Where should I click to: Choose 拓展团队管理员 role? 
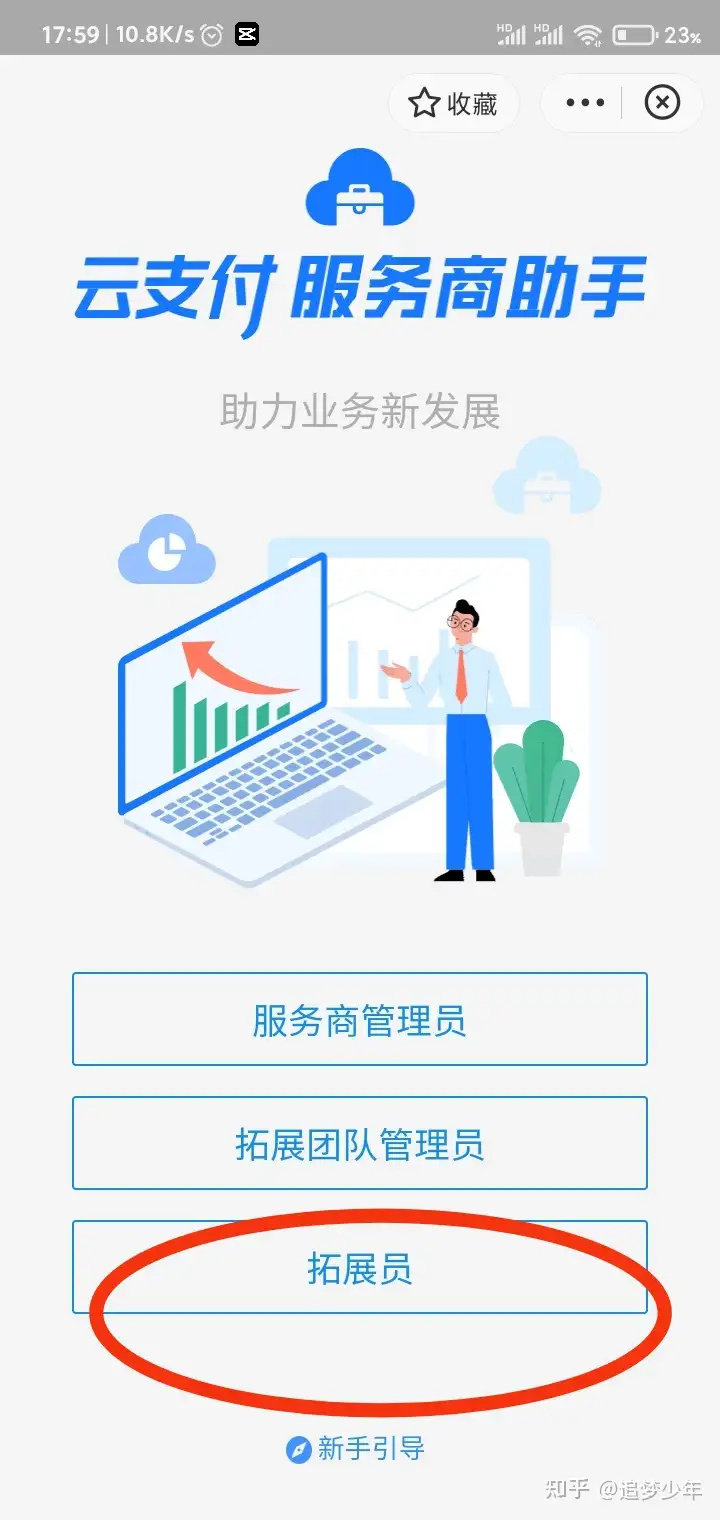tap(360, 1143)
